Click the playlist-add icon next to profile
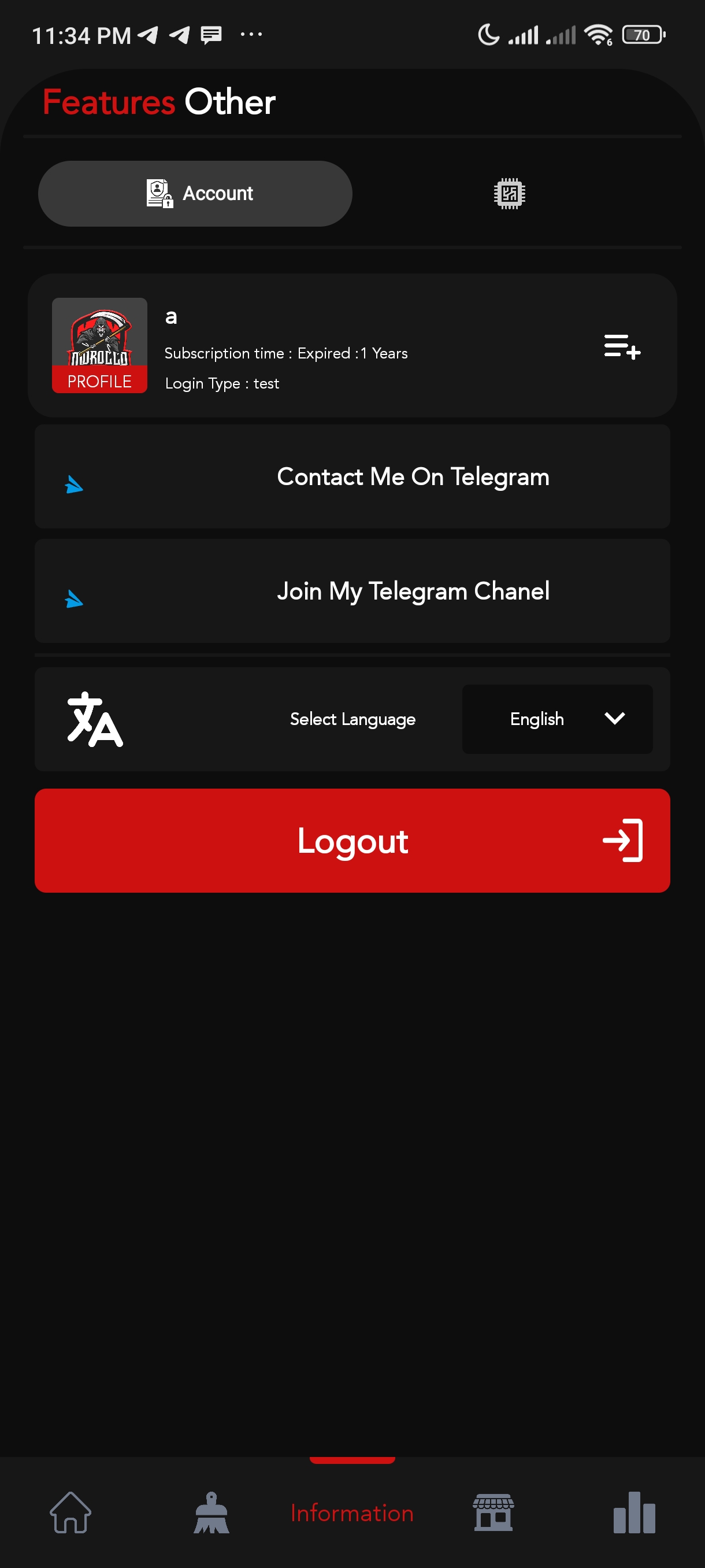The image size is (705, 1568). point(622,348)
